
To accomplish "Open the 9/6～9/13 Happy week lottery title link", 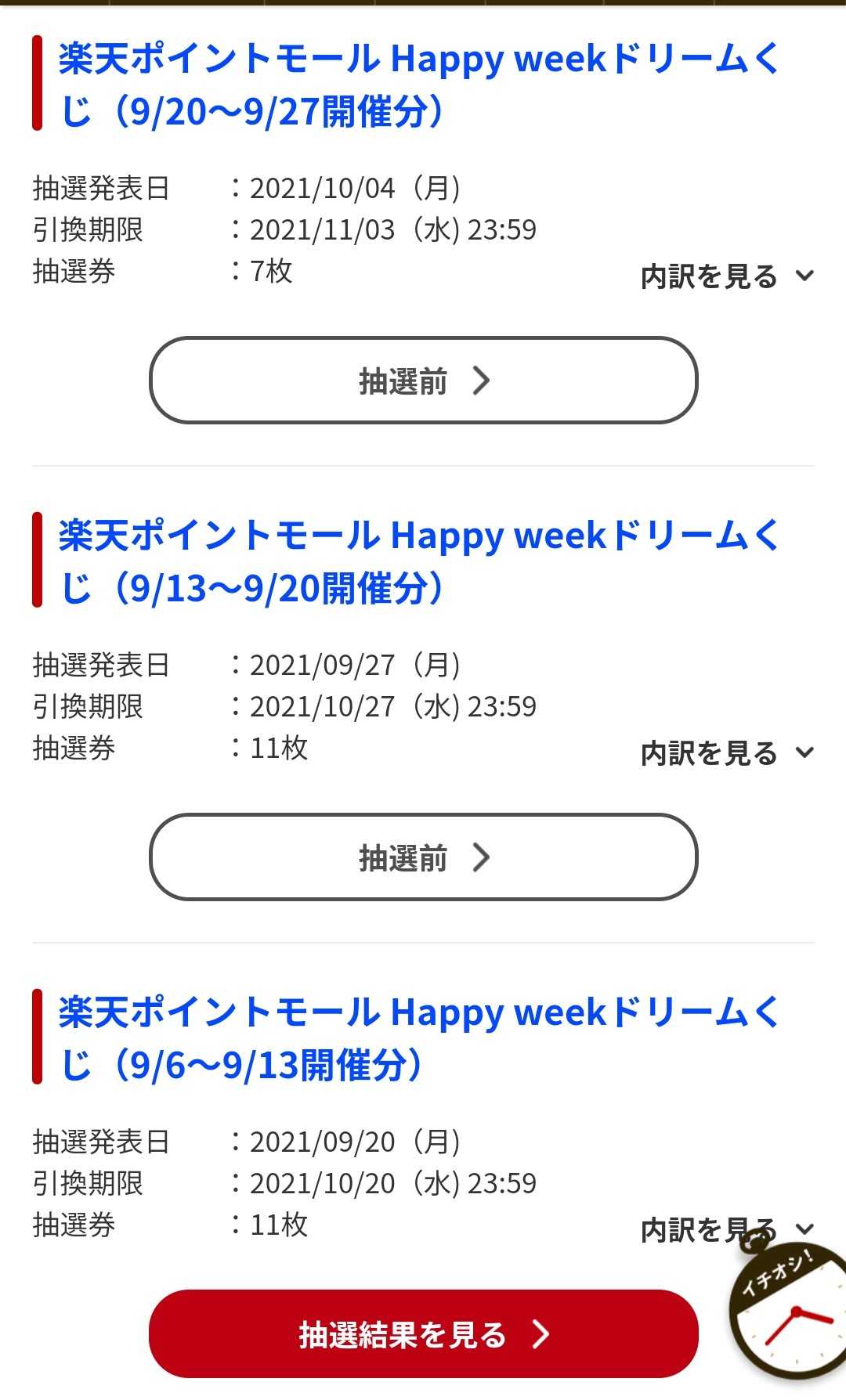I will (x=419, y=1038).
